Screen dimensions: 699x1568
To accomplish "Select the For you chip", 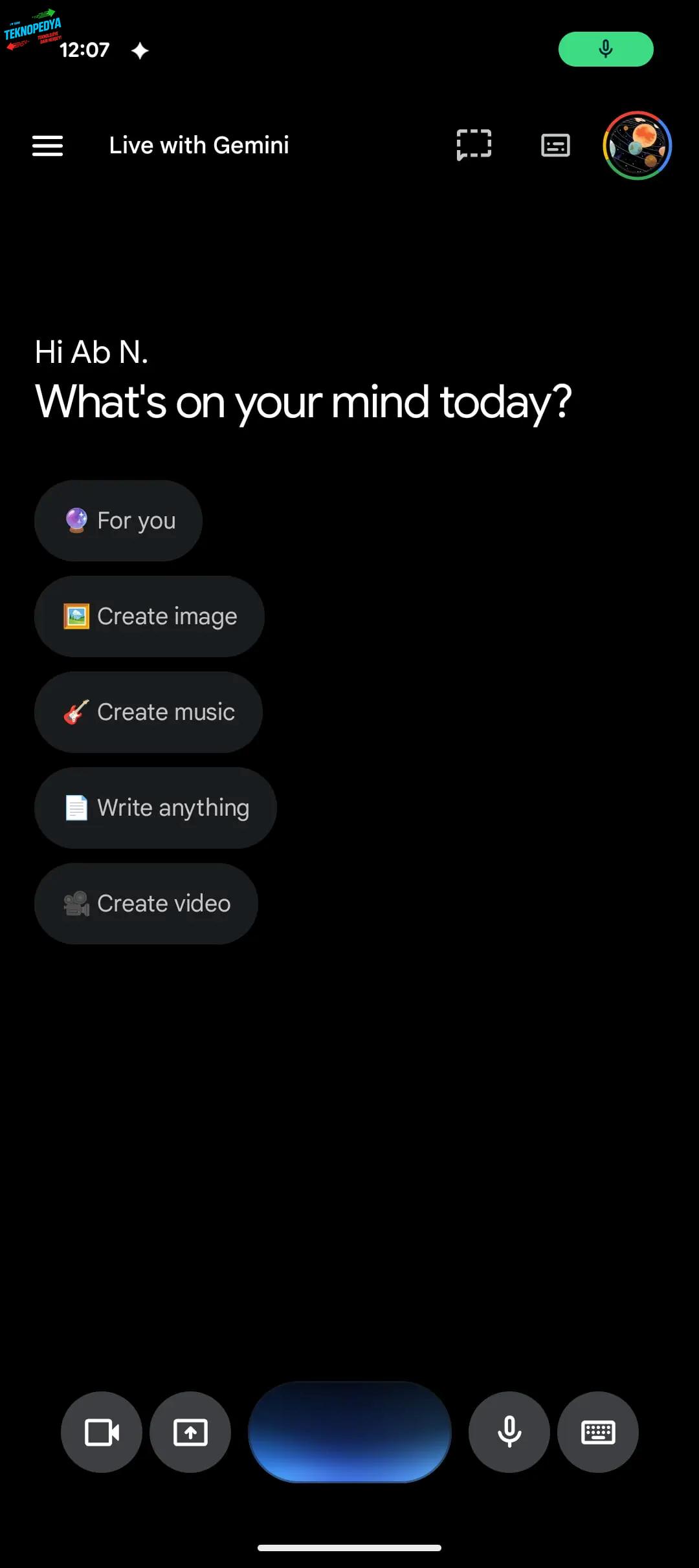I will click(x=118, y=521).
